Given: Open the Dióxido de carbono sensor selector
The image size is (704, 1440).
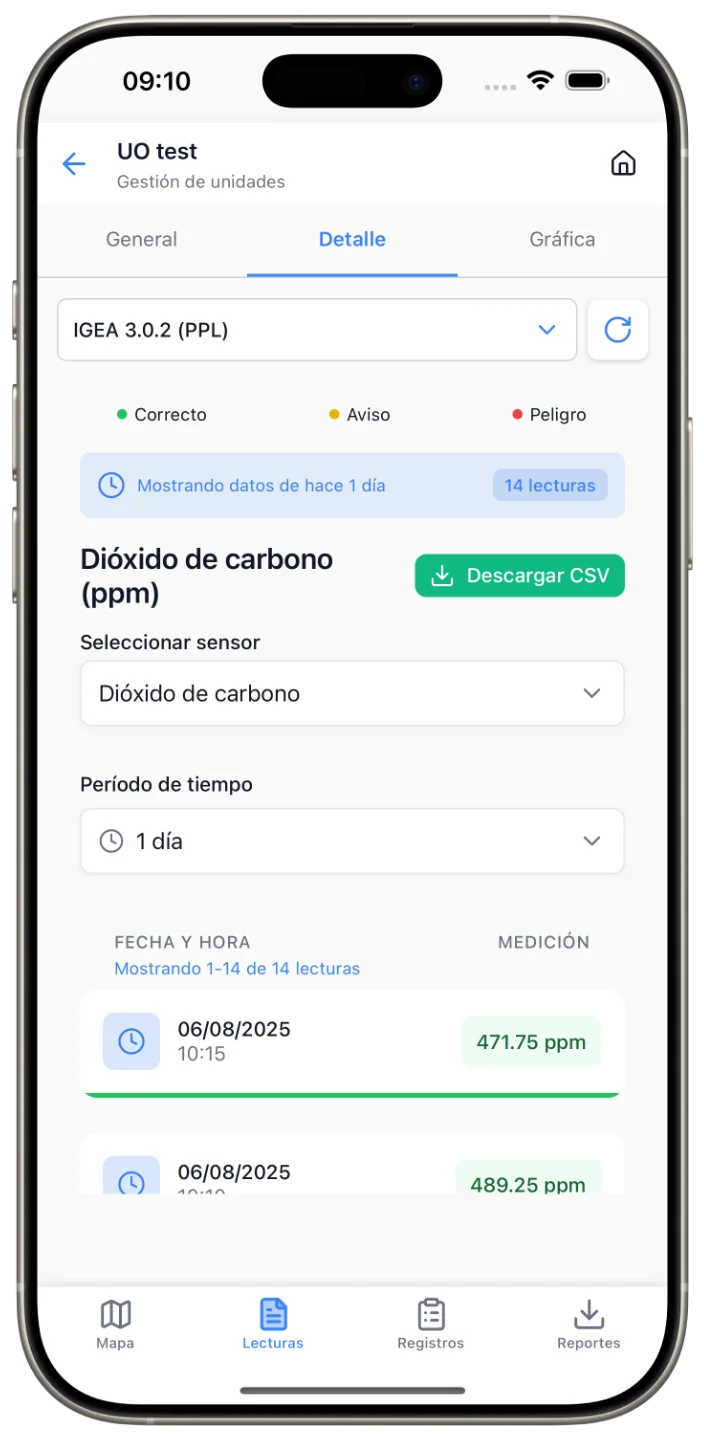Looking at the screenshot, I should tap(352, 694).
